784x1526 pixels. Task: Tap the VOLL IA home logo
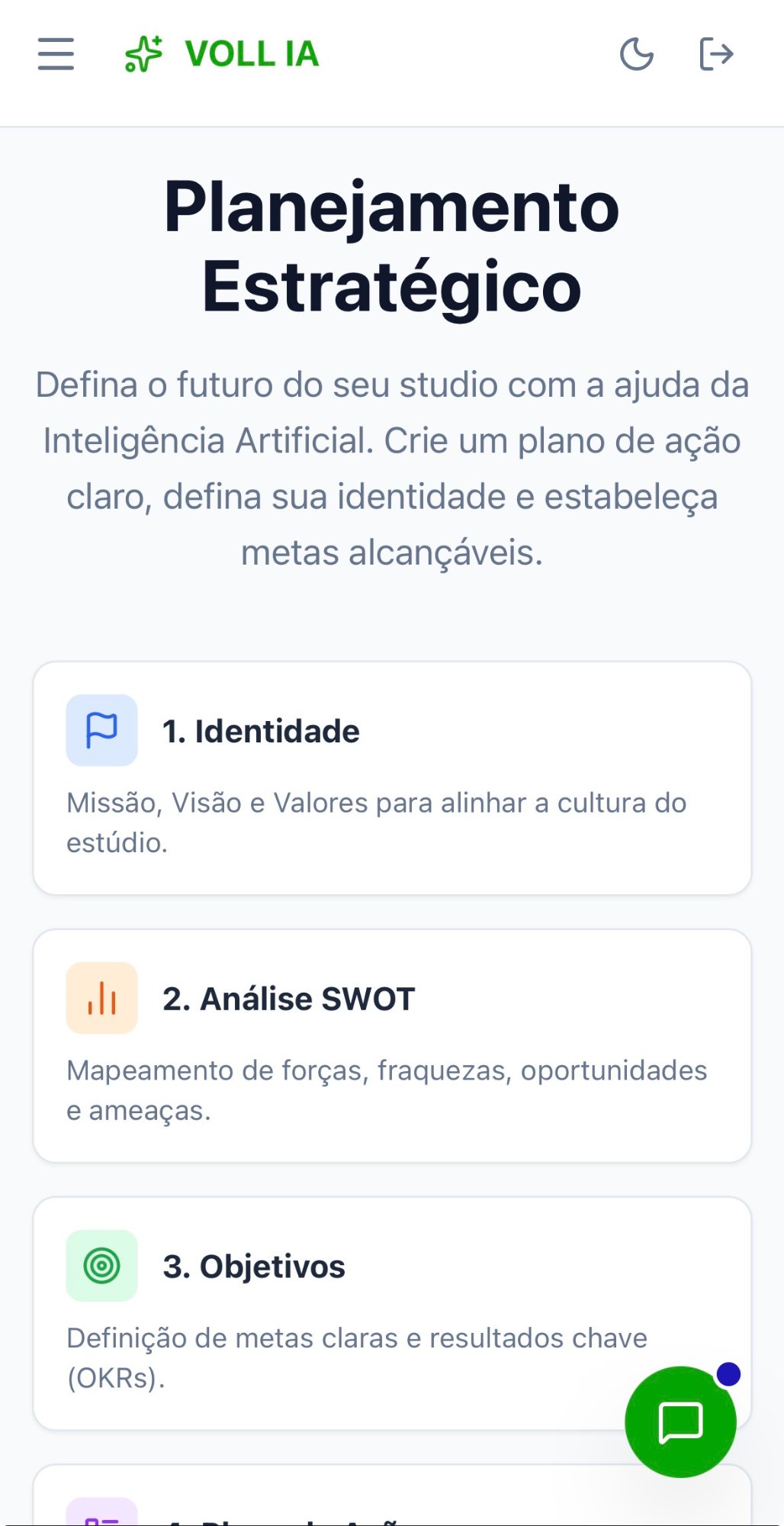222,54
